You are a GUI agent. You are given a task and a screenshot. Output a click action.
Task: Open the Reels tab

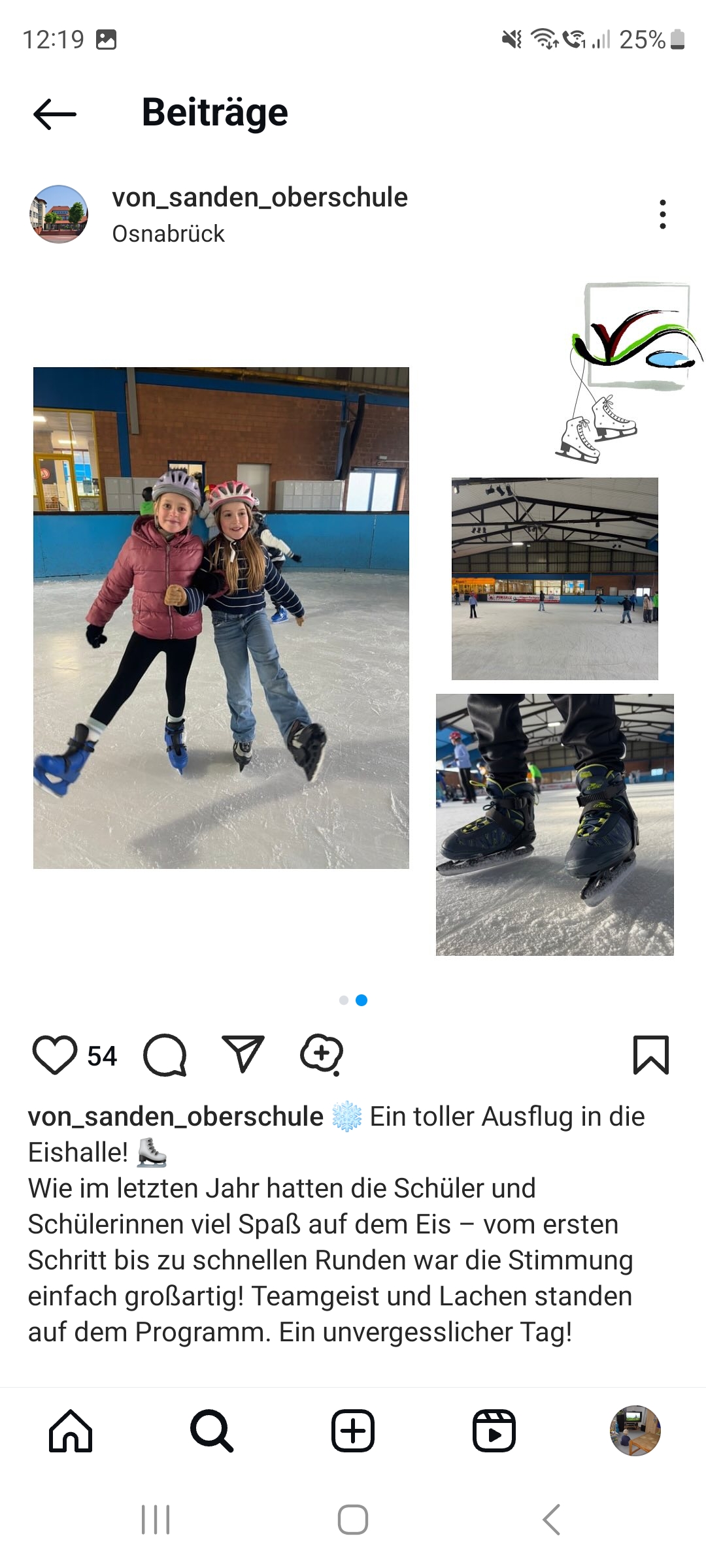pos(494,1431)
